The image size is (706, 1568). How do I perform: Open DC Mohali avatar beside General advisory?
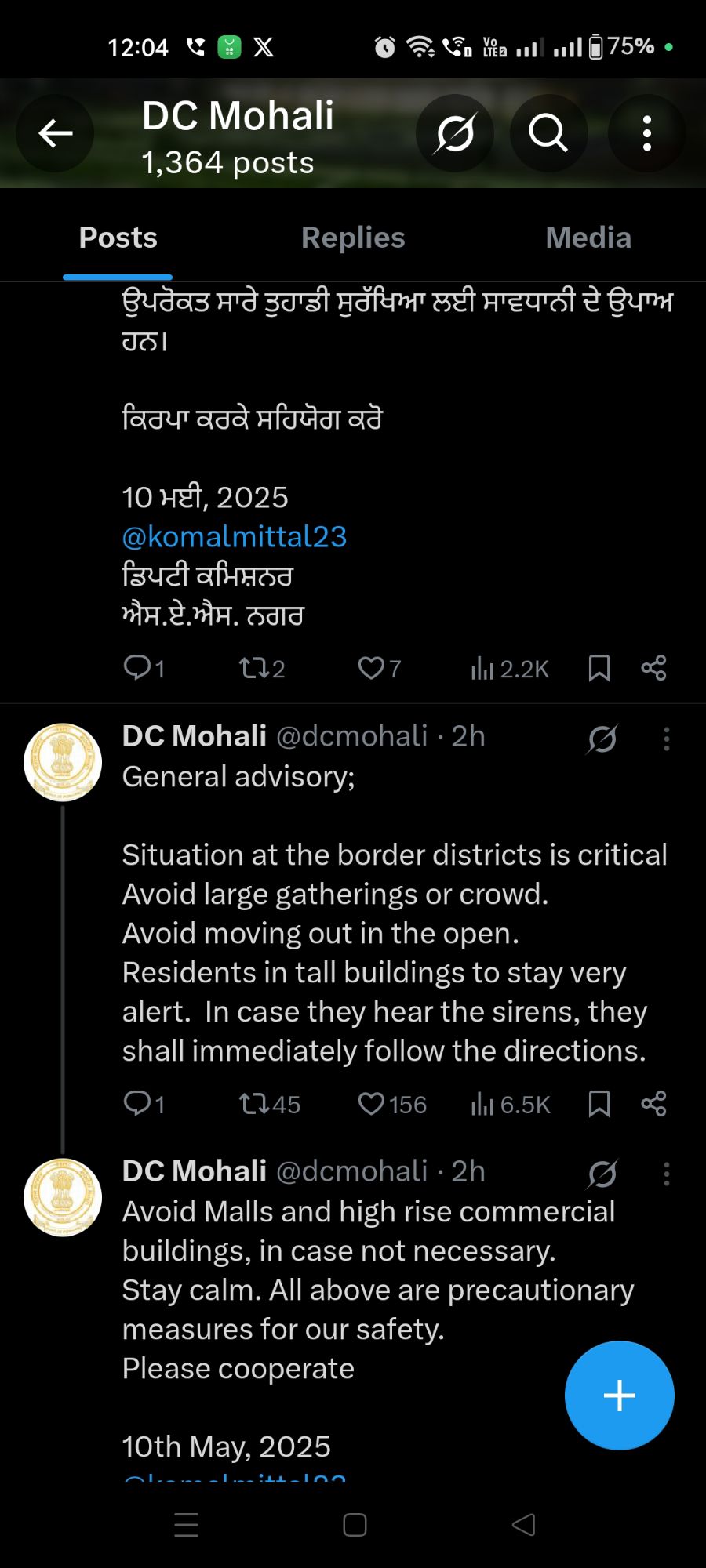pyautogui.click(x=63, y=762)
